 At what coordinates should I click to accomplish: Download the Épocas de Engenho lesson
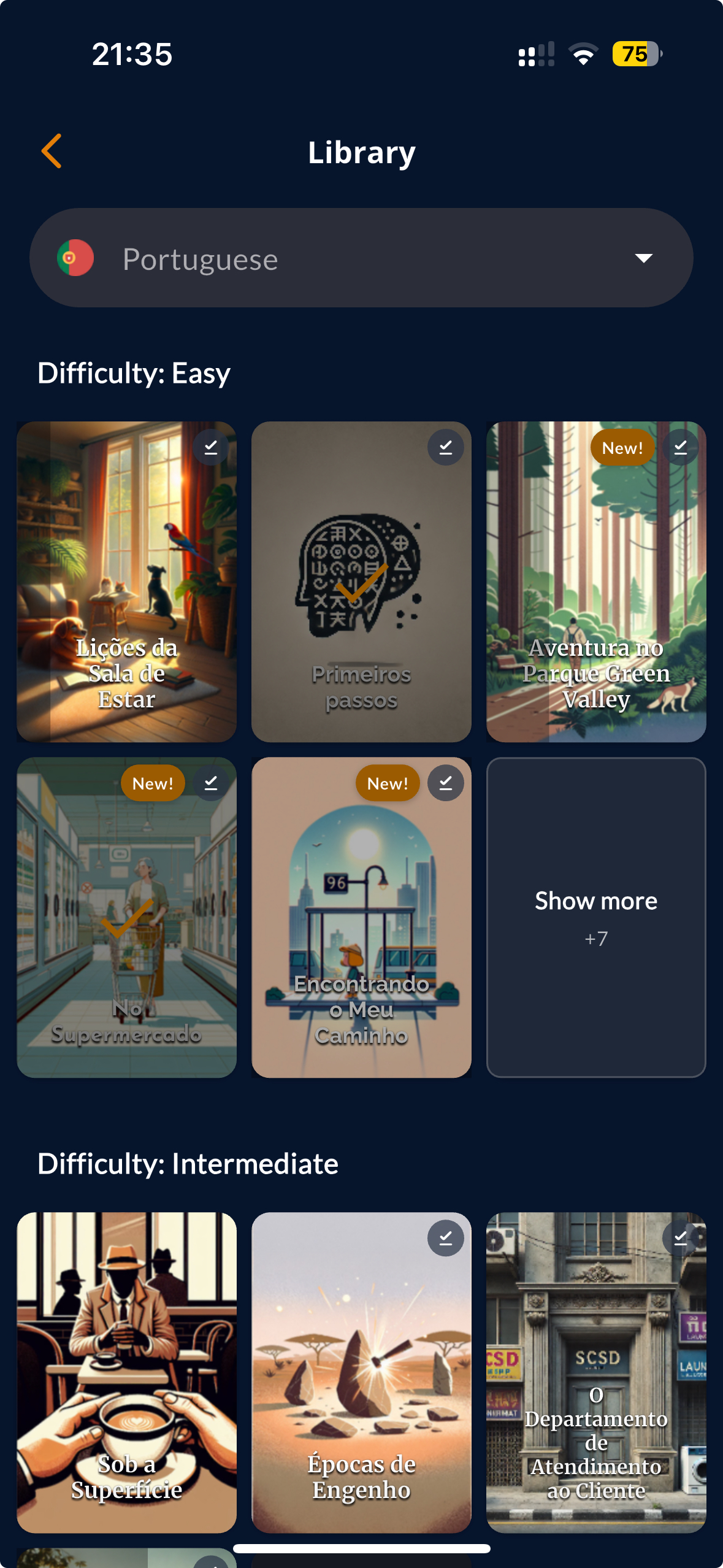coord(445,1237)
